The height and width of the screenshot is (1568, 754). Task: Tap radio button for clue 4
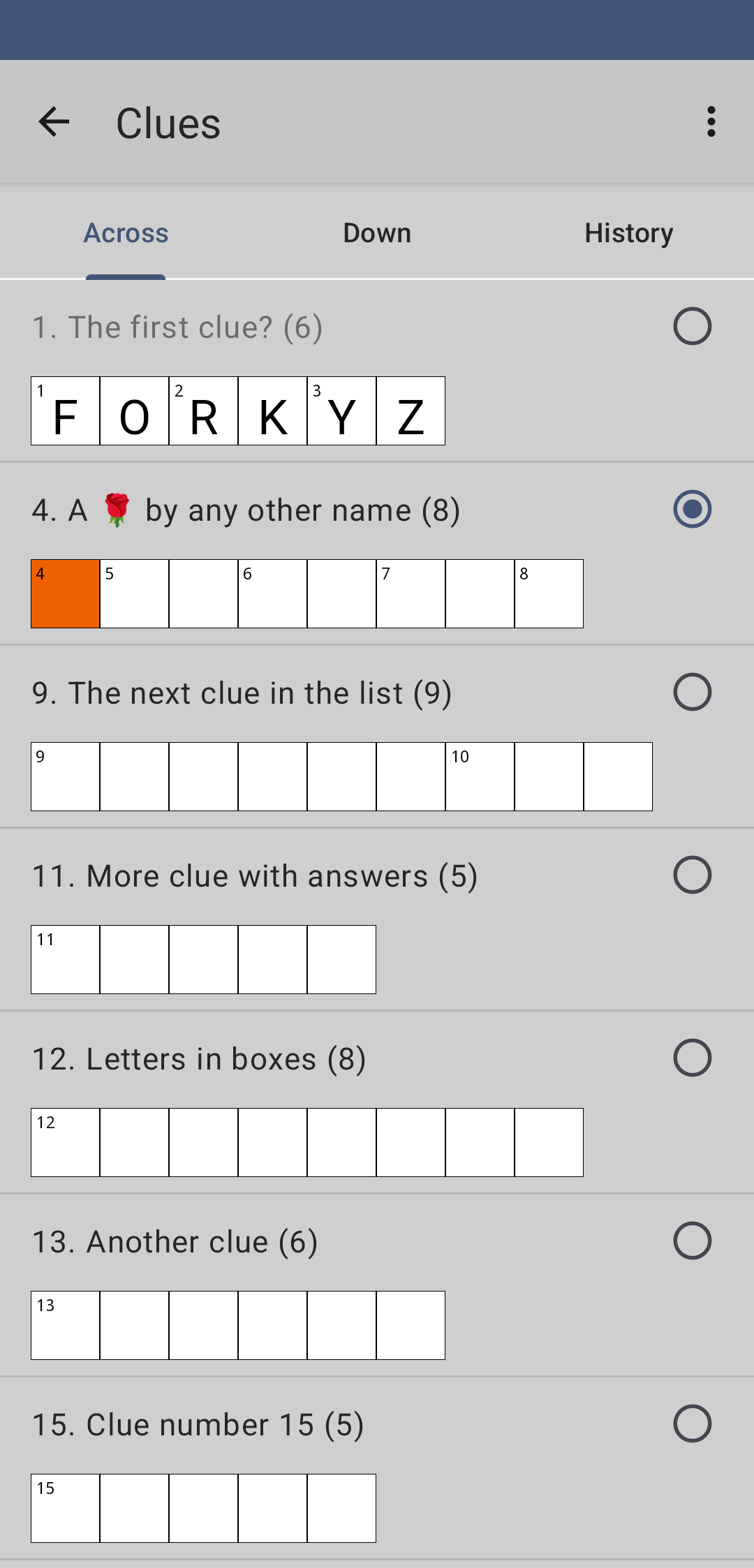tap(692, 509)
